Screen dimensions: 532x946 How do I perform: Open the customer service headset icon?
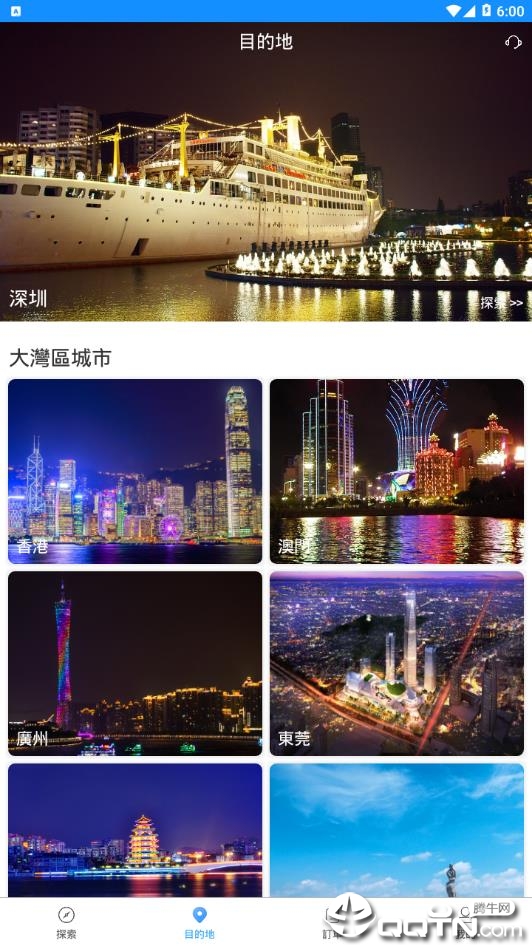pyautogui.click(x=513, y=42)
